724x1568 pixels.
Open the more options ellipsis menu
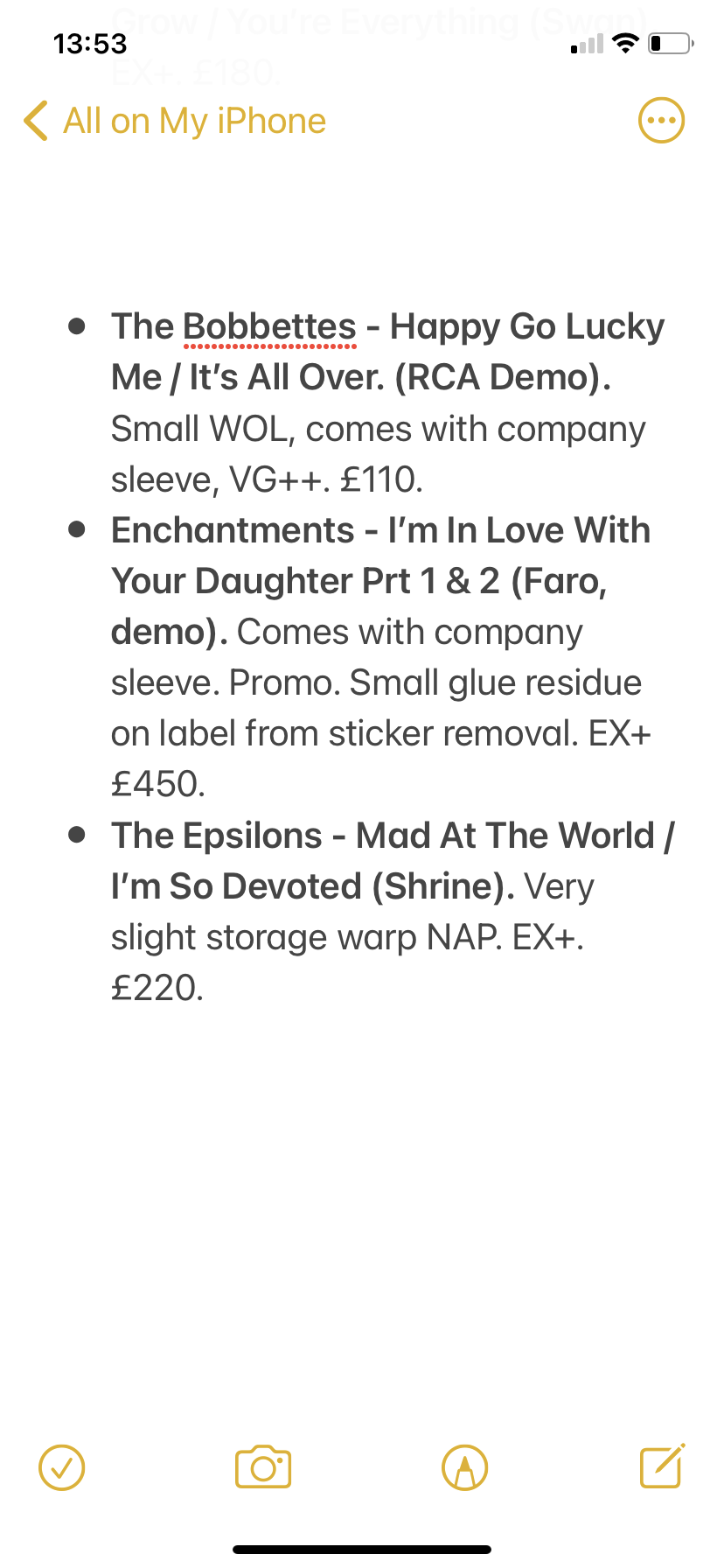[661, 121]
